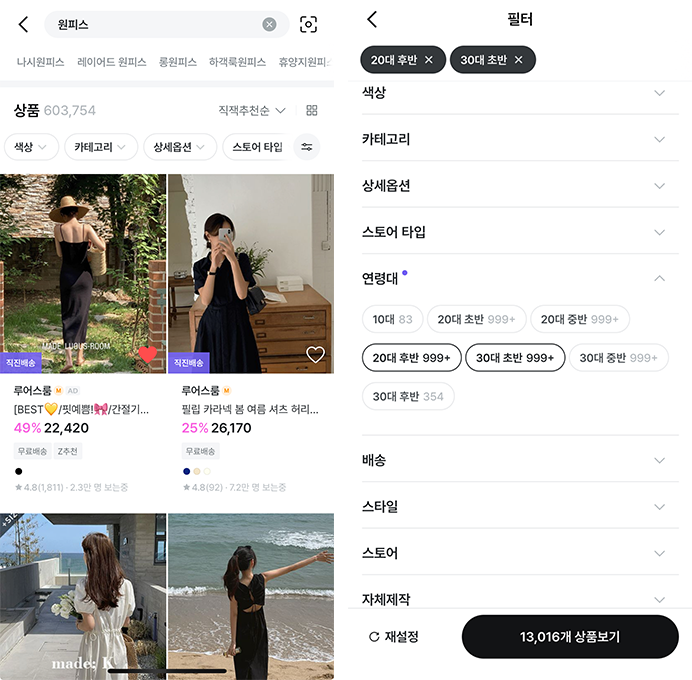Image resolution: width=692 pixels, height=680 pixels.
Task: Reset filters with 재설정
Action: (394, 636)
